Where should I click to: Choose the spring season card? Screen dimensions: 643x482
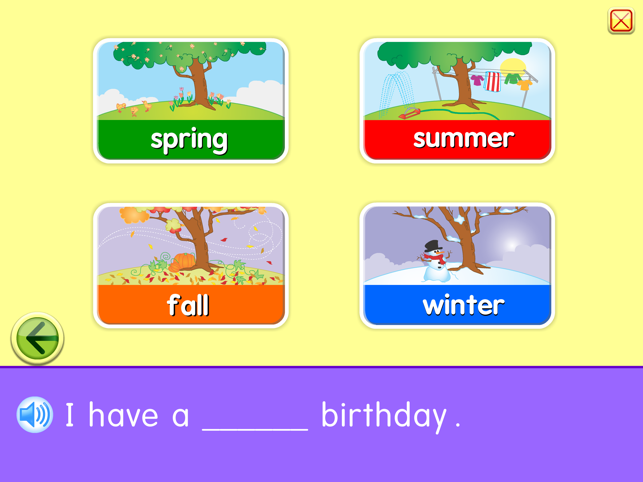[x=190, y=101]
